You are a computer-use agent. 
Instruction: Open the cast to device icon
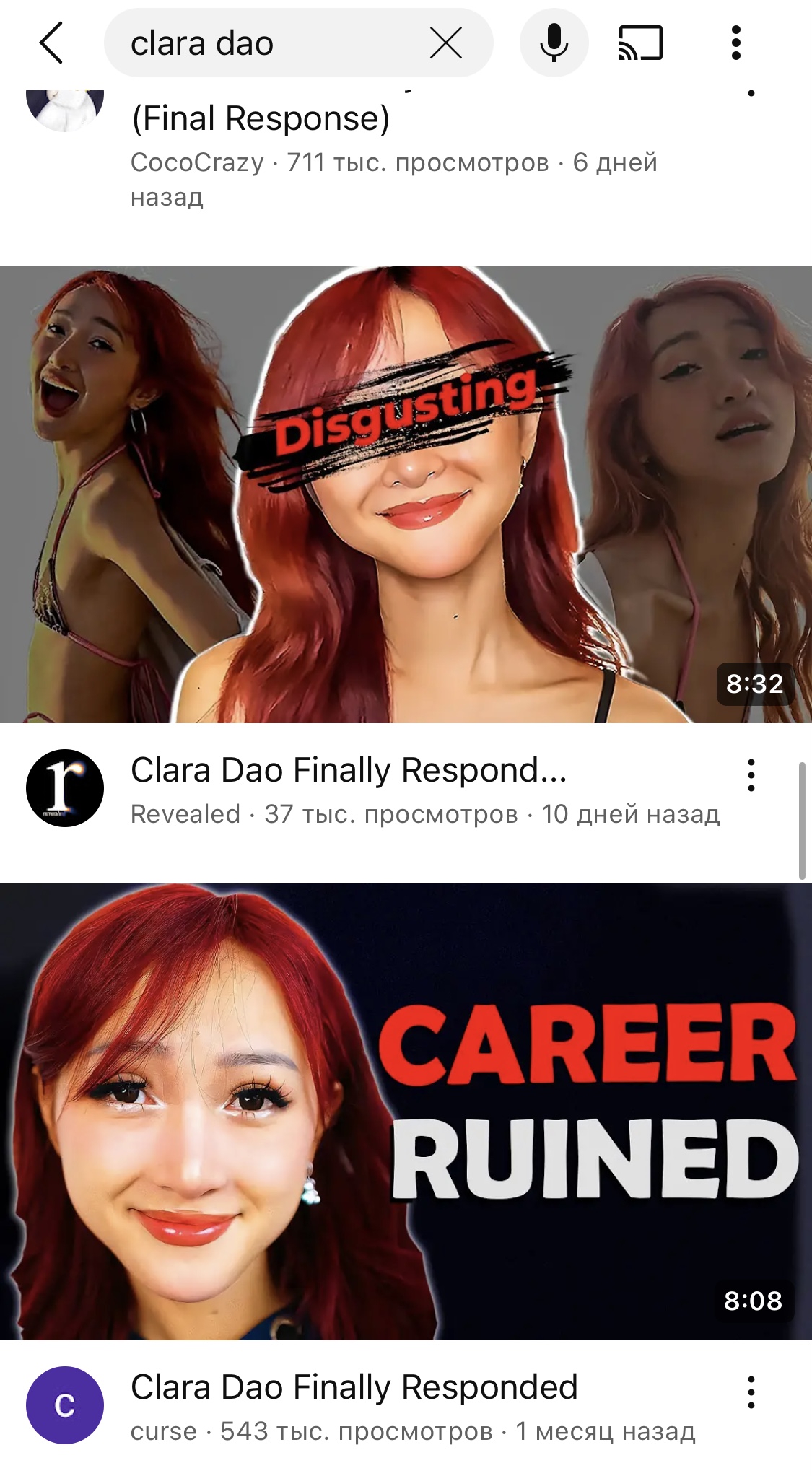point(640,43)
